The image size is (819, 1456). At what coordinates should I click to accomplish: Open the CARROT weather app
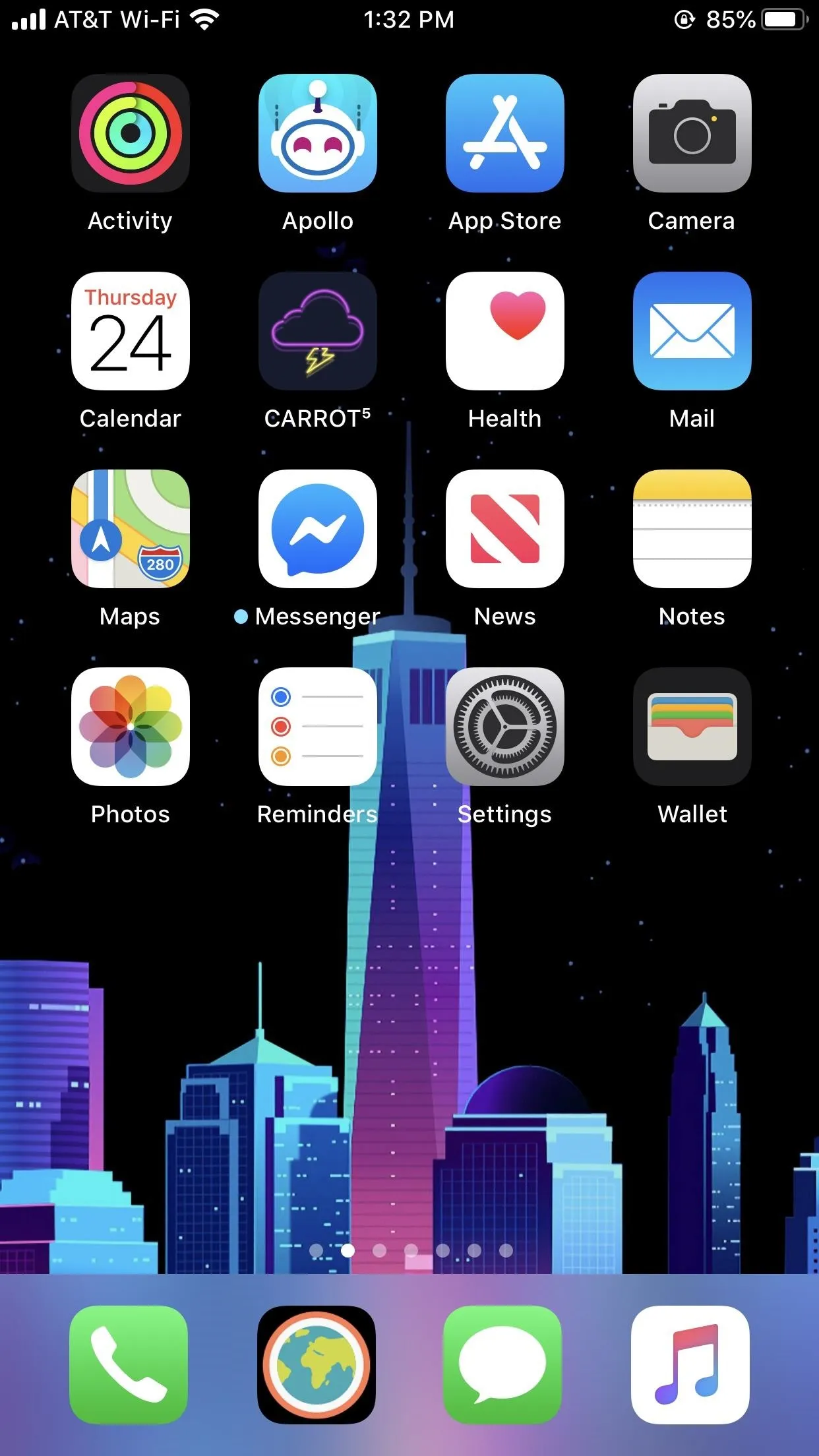coord(318,331)
